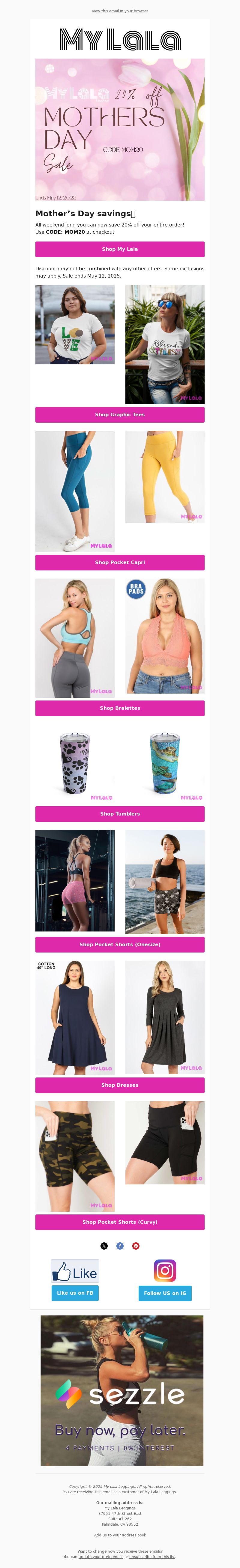This screenshot has width=240, height=1568.
Task: Tap Follow US on IG
Action: click(165, 1293)
